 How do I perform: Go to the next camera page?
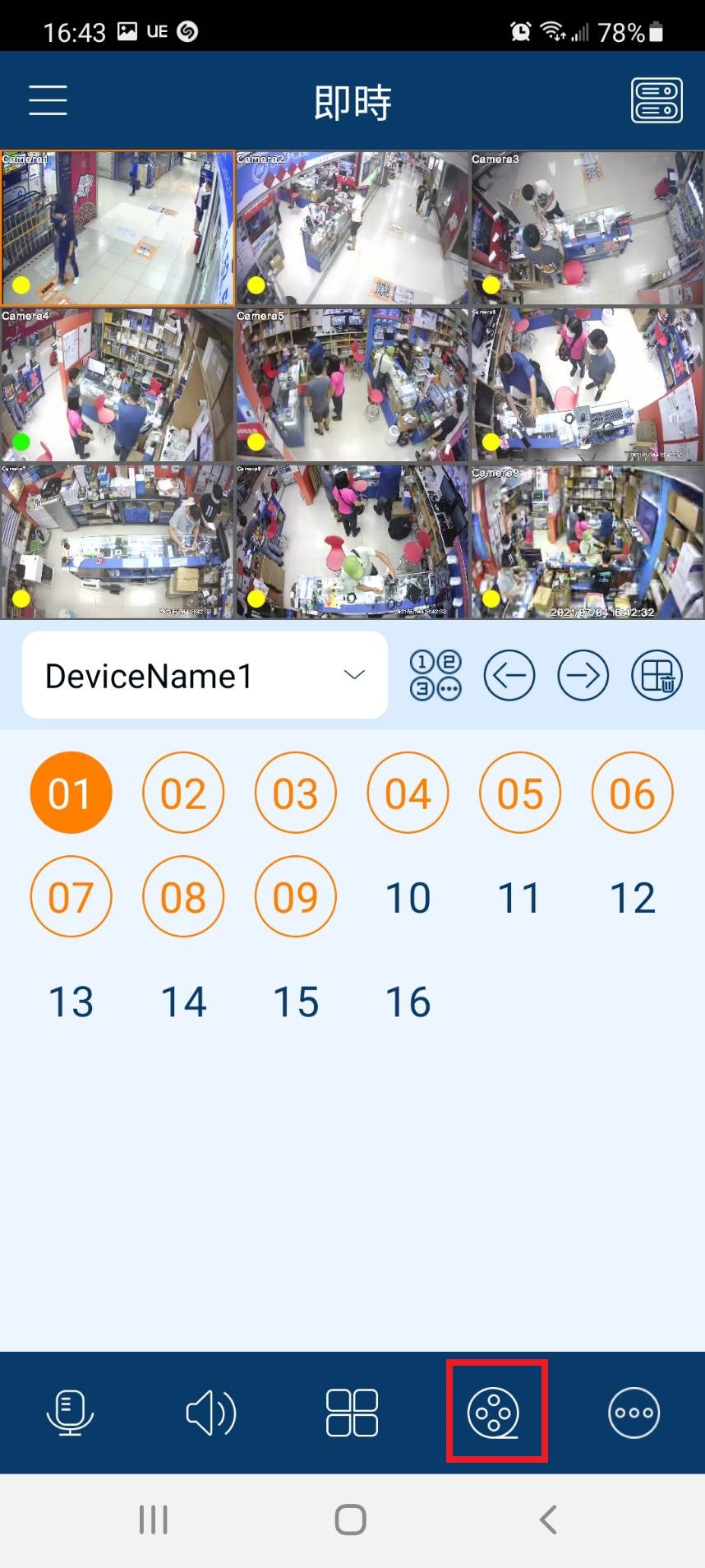[583, 675]
